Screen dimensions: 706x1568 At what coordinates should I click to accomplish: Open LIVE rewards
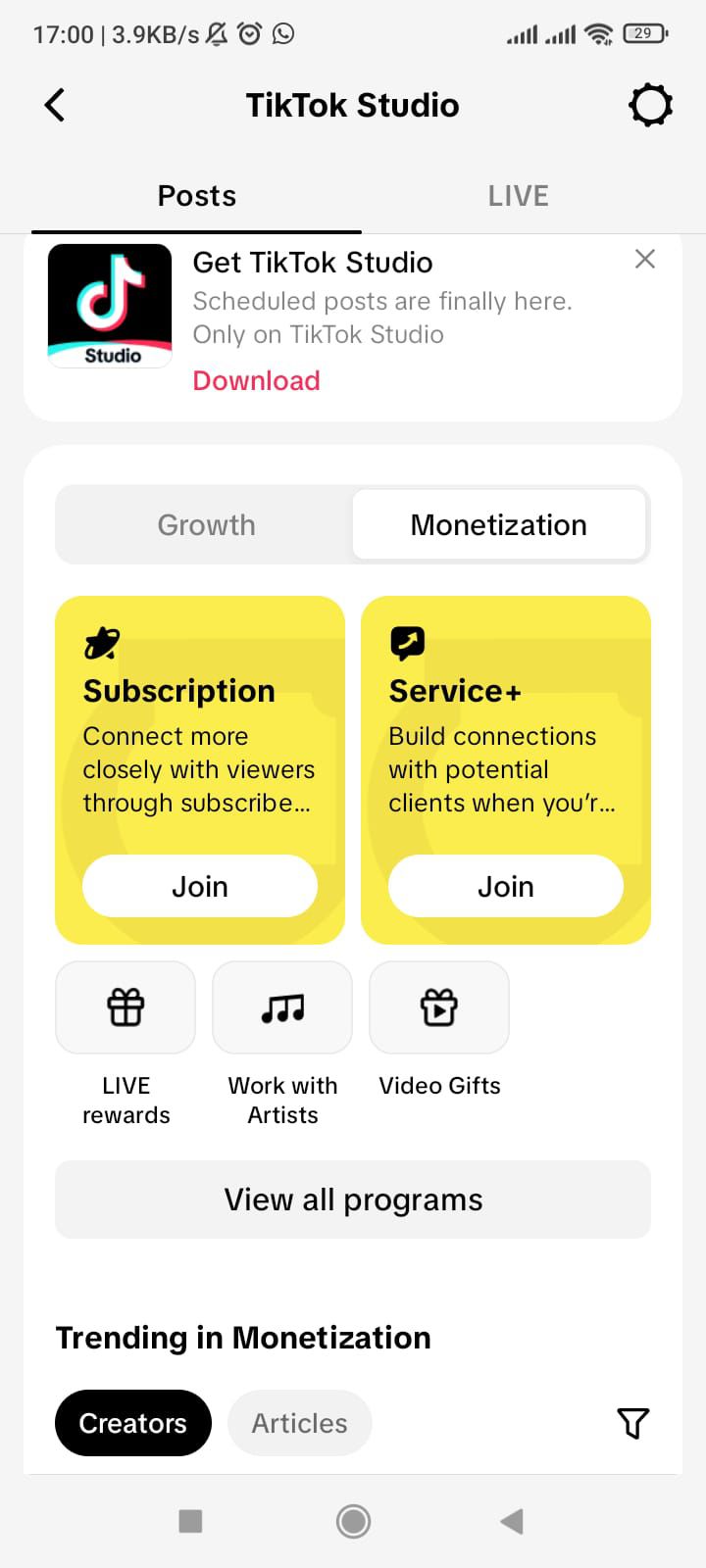click(x=126, y=1007)
